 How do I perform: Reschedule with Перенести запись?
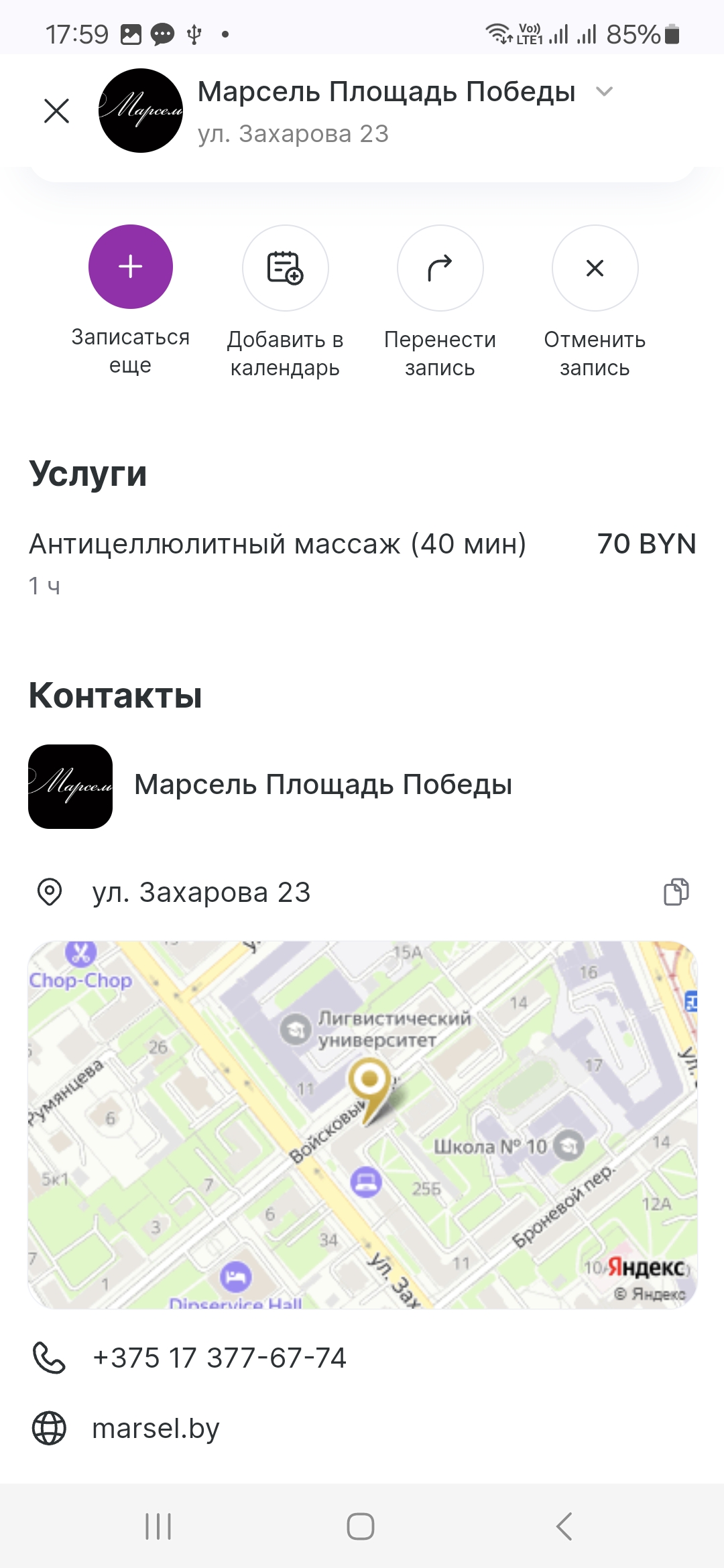pos(440,268)
